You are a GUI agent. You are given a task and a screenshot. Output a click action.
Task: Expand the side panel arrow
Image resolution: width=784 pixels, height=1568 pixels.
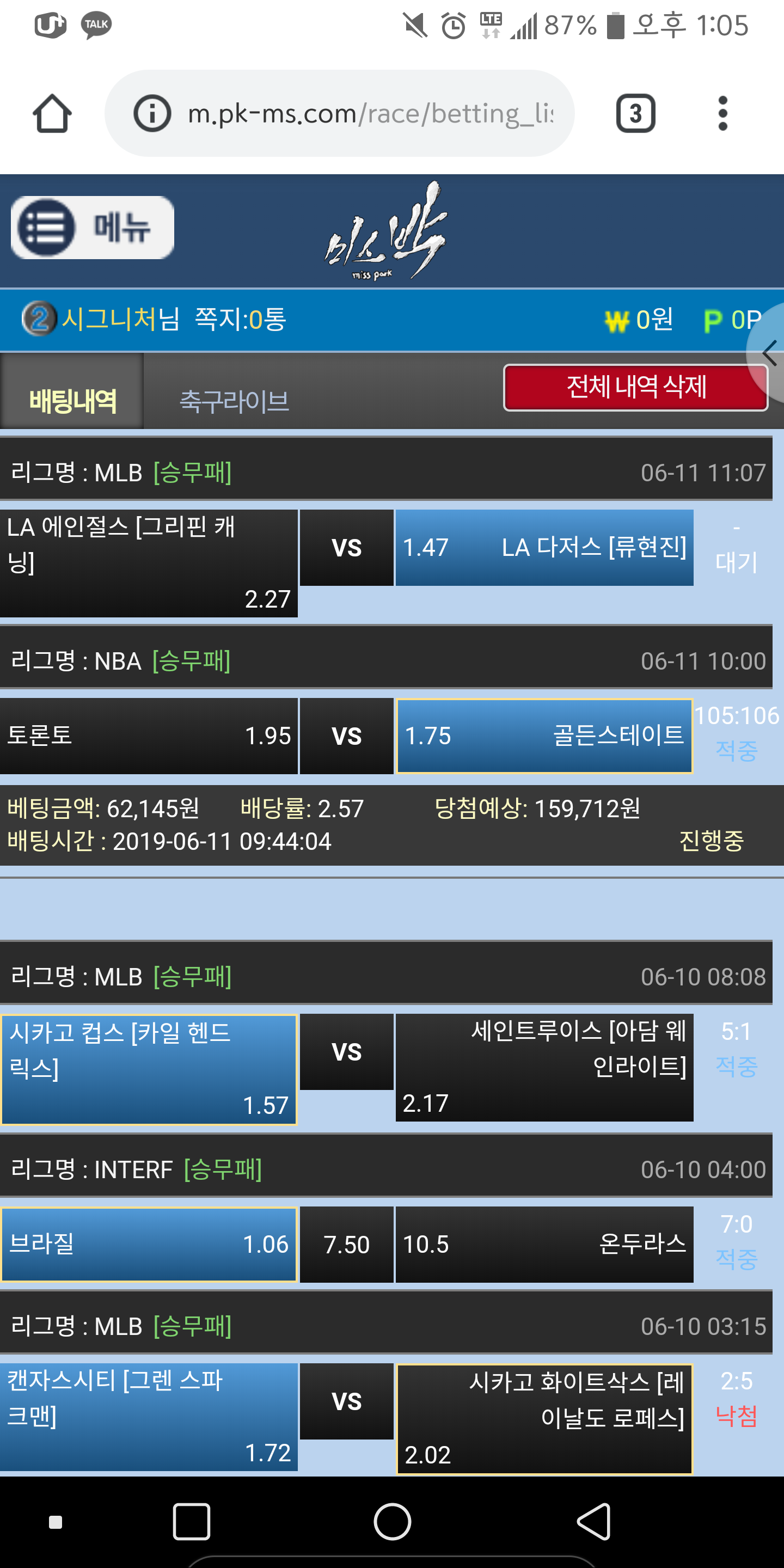pyautogui.click(x=769, y=352)
